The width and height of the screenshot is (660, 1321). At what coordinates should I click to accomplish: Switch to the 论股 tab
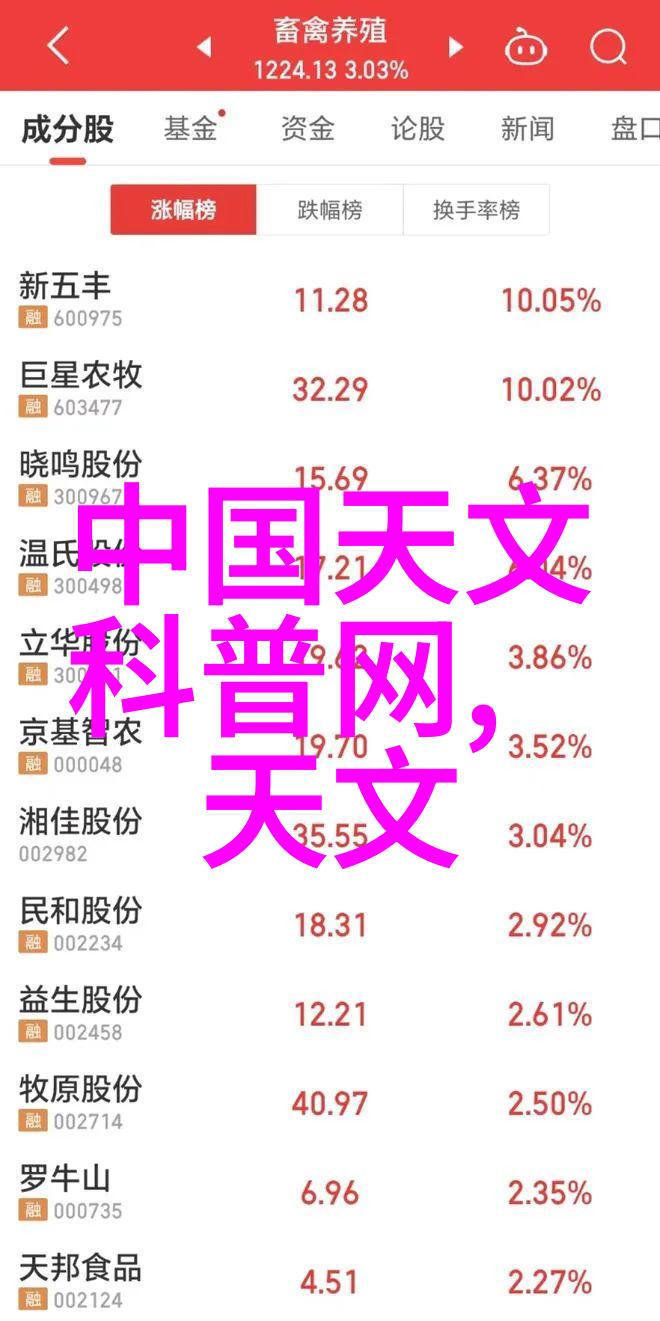click(x=417, y=128)
